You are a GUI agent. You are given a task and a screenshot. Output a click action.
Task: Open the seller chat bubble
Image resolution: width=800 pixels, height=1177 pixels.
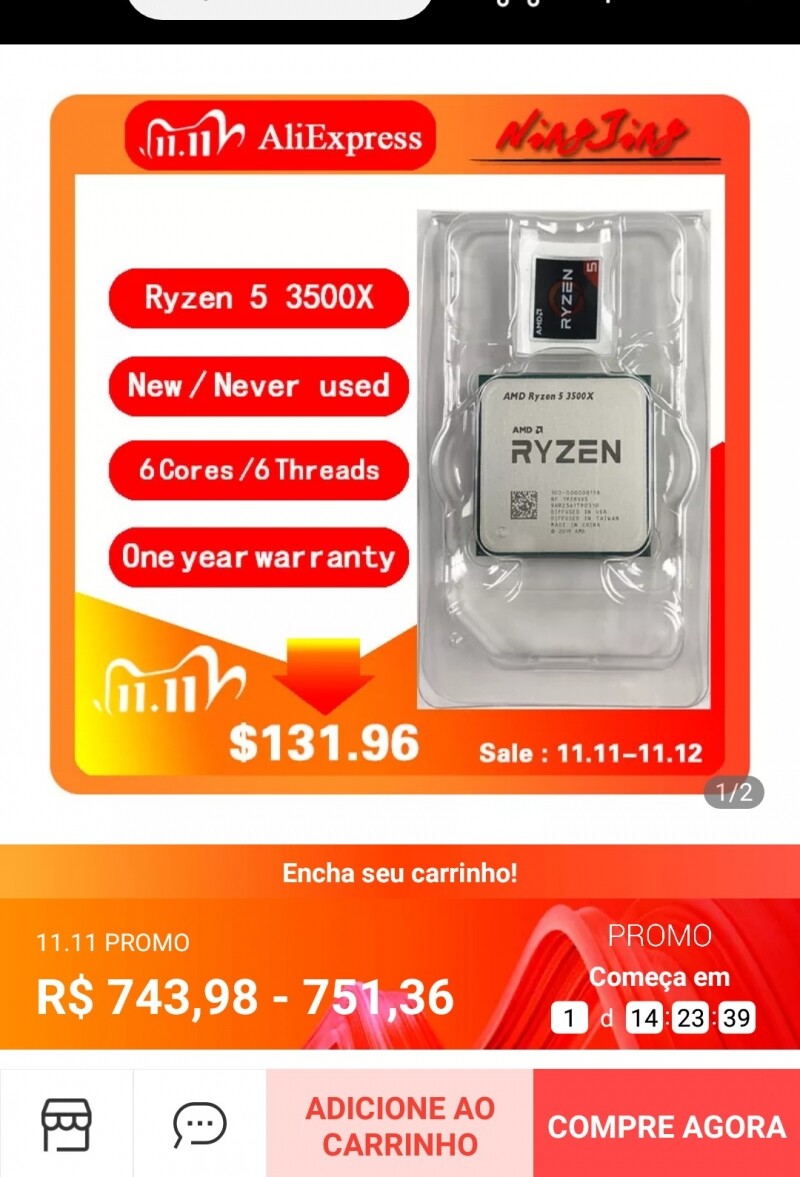click(x=199, y=1124)
